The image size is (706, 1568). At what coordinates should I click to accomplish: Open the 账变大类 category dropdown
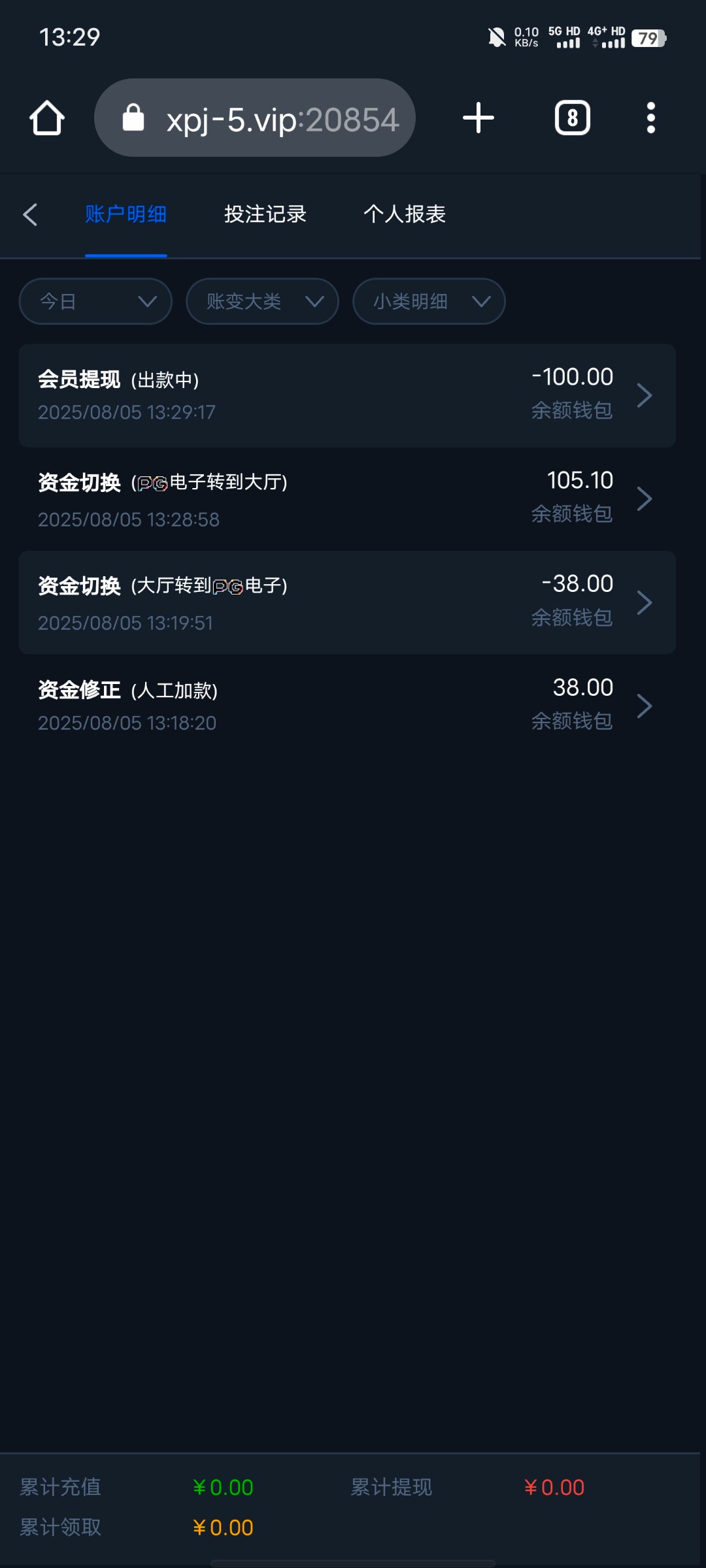261,301
